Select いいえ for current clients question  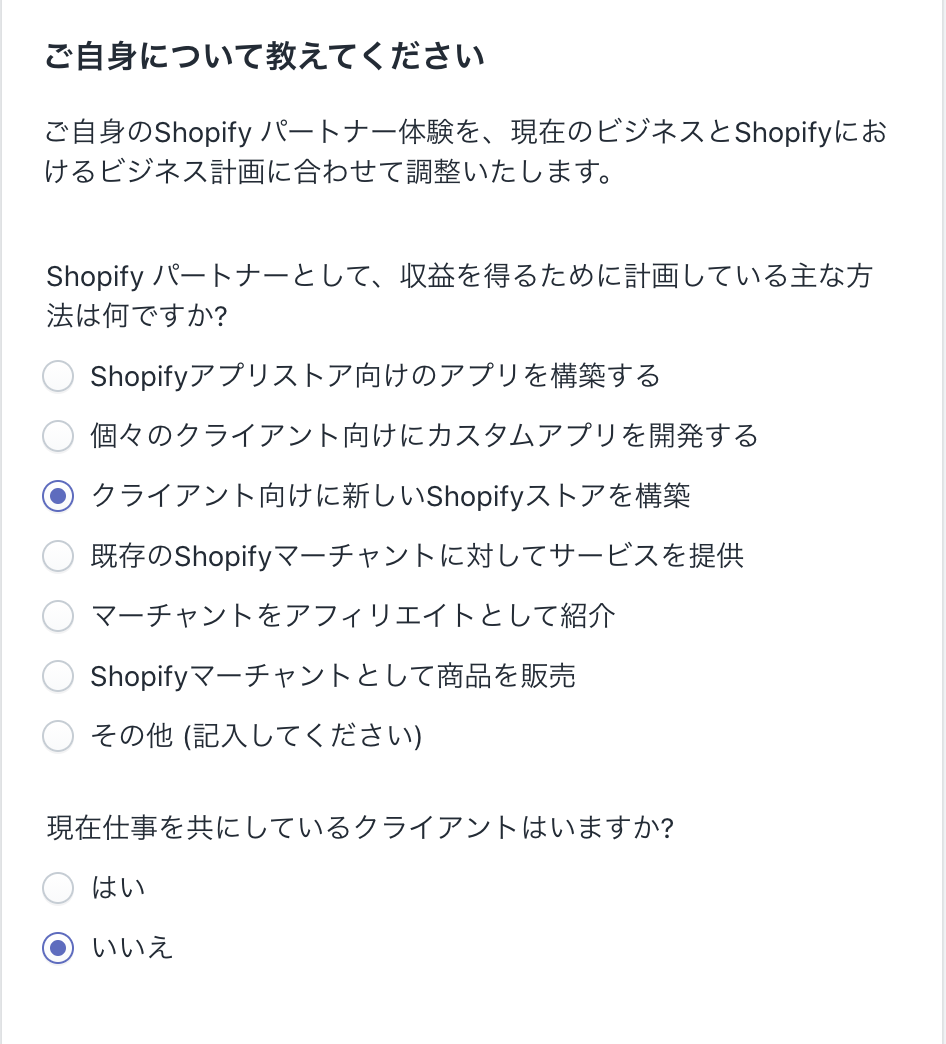58,947
